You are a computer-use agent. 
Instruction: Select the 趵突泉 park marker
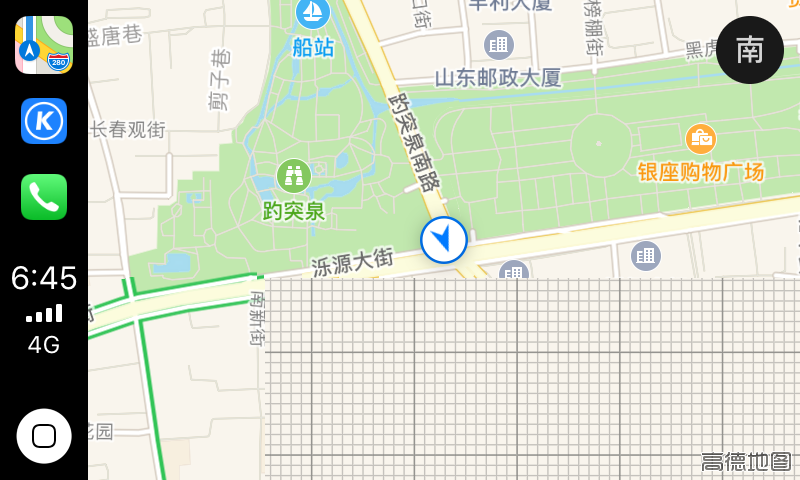click(x=294, y=176)
